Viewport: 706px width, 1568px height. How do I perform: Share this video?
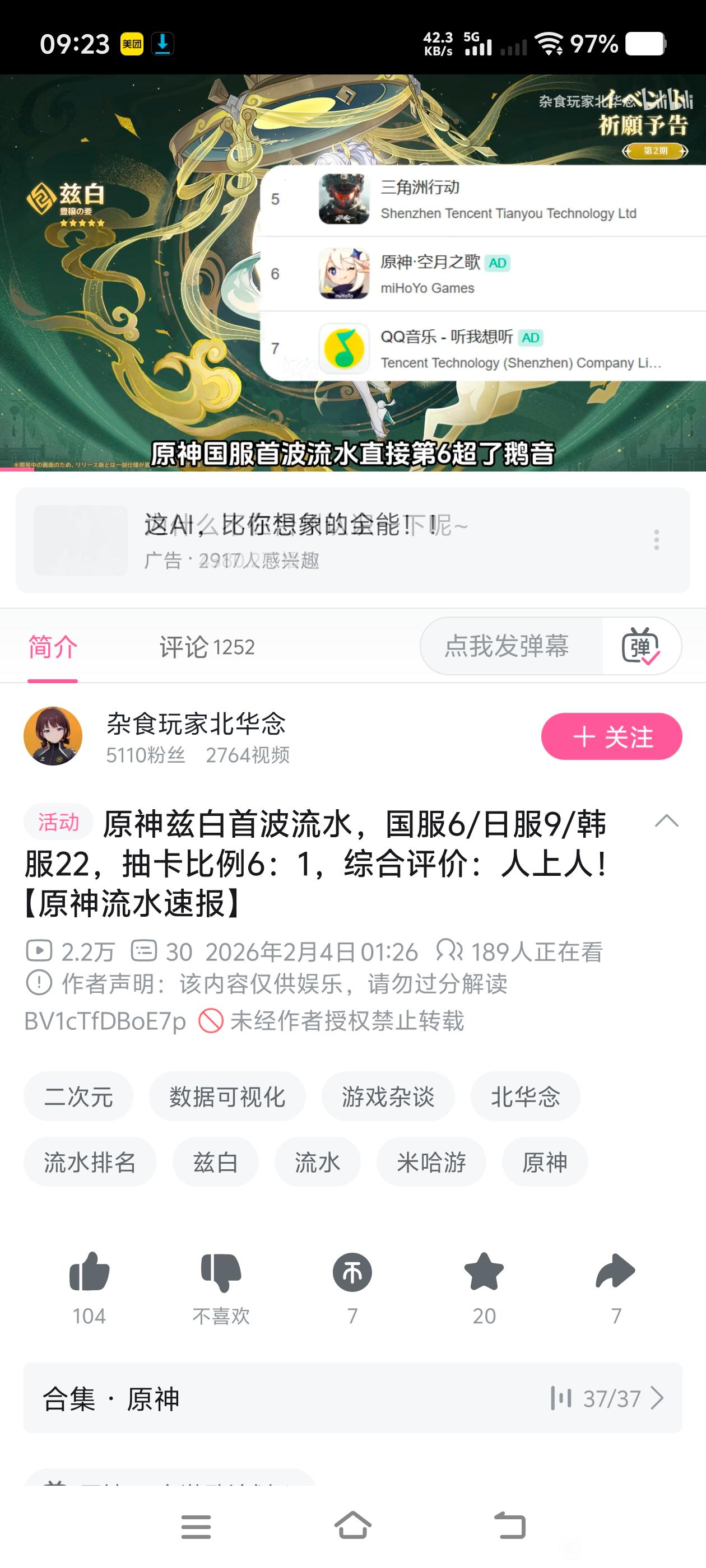615,1272
